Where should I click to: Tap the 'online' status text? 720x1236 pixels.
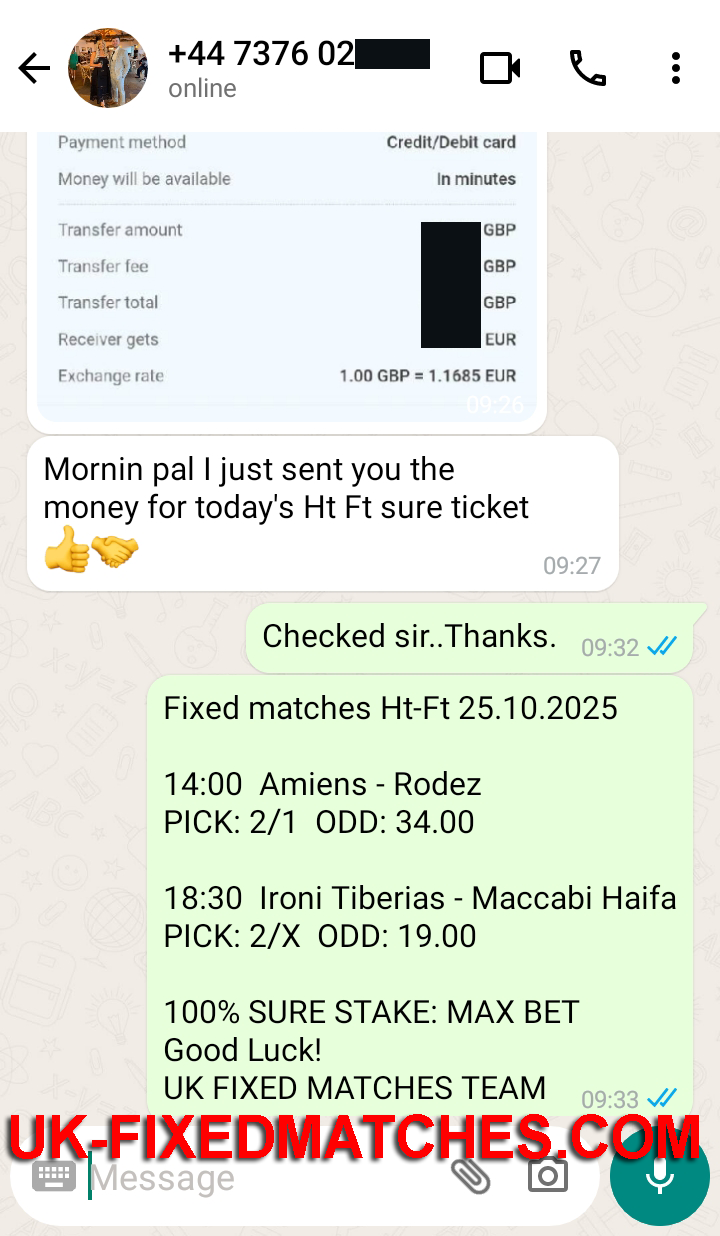click(202, 88)
